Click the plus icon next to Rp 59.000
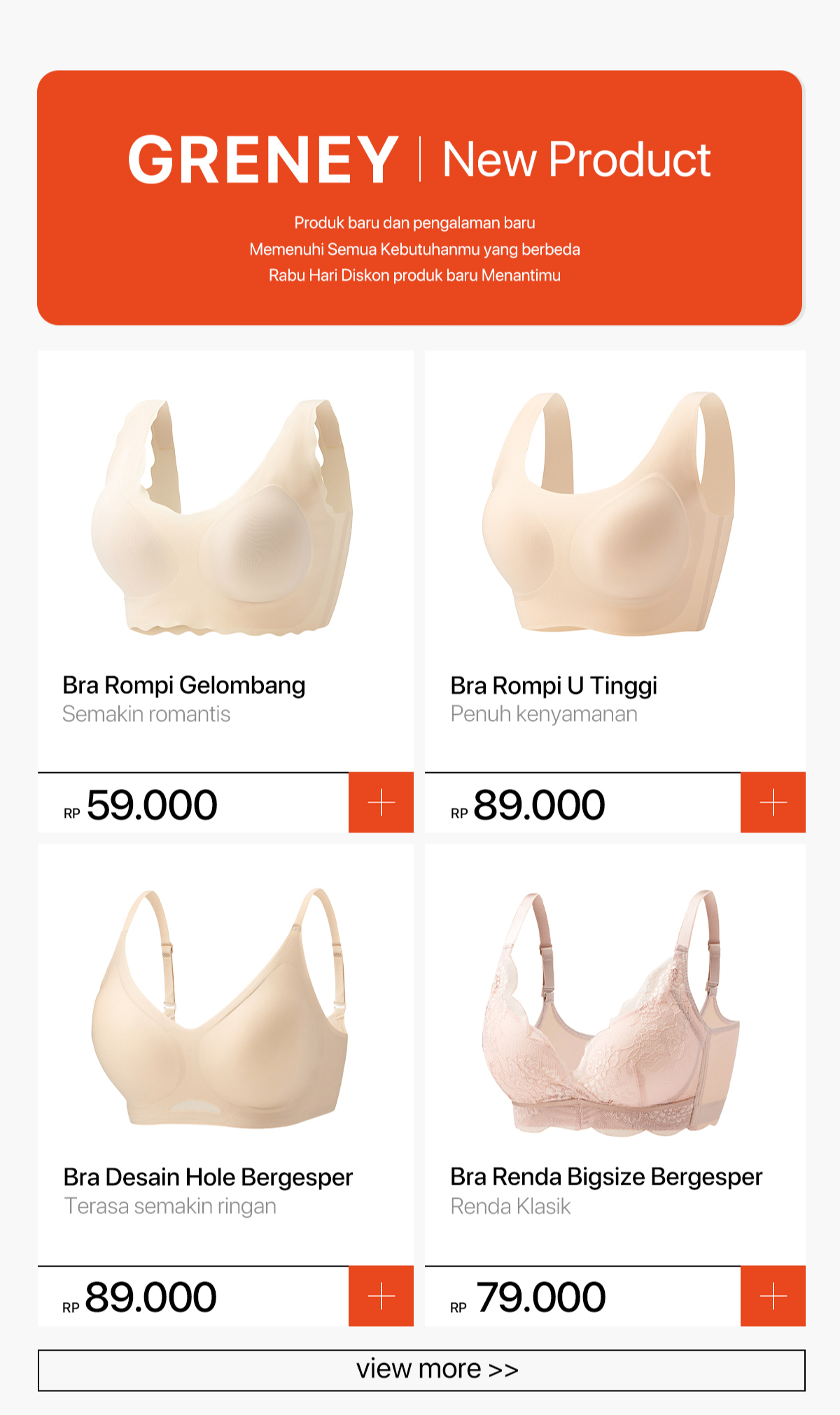 coord(380,803)
